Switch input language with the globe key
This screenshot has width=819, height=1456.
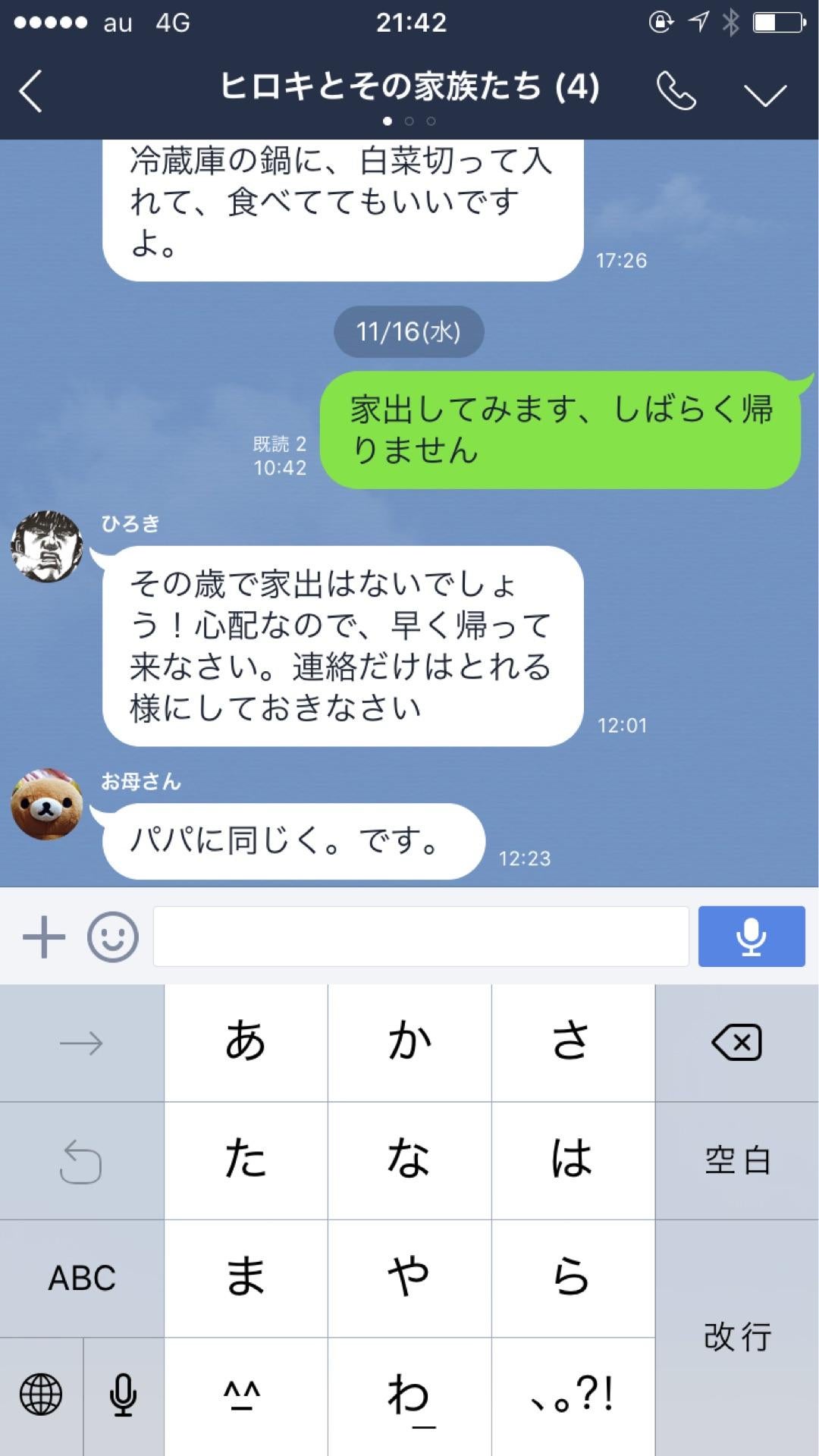click(41, 1394)
